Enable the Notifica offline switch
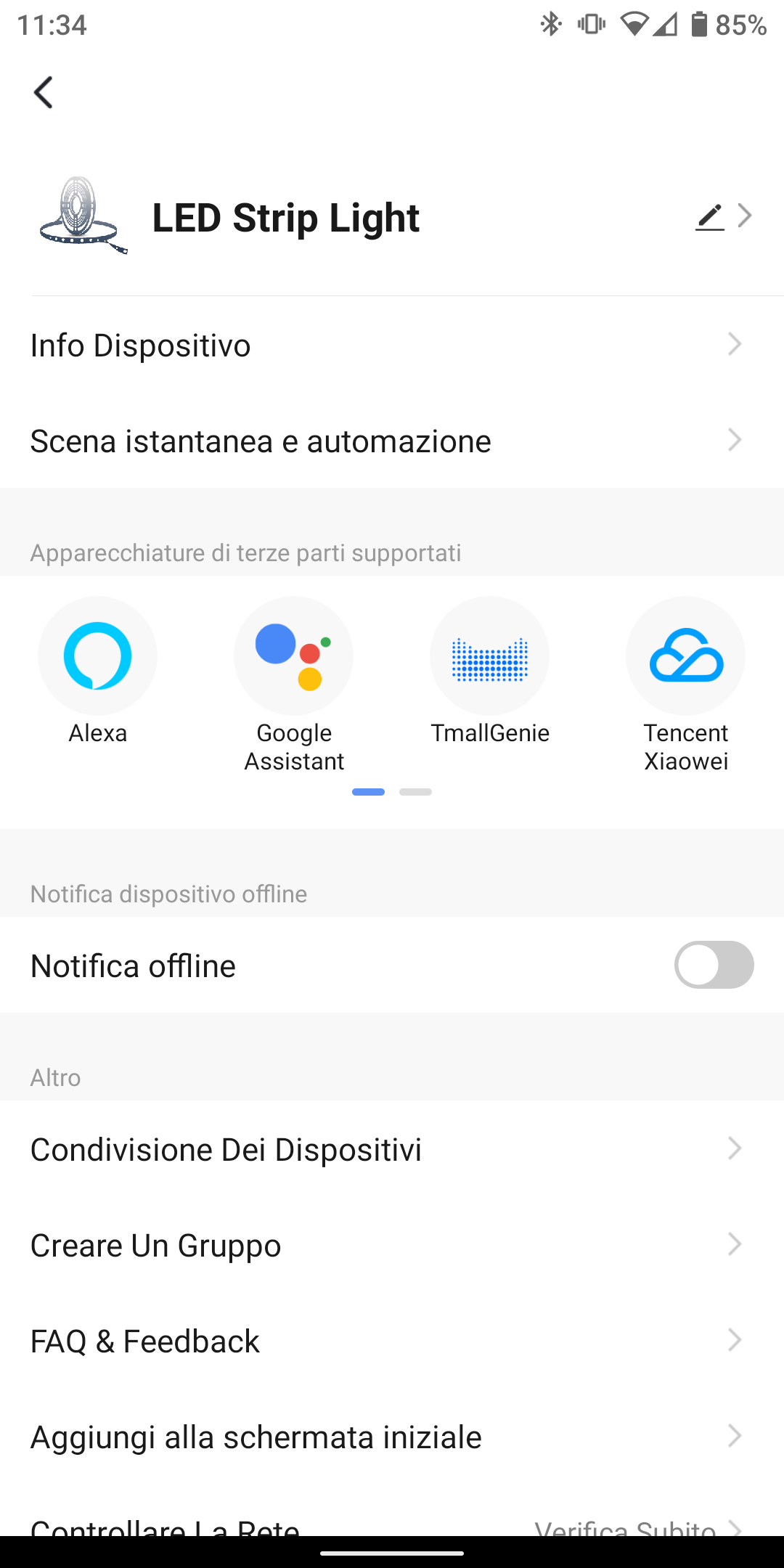Image resolution: width=784 pixels, height=1568 pixels. point(714,965)
